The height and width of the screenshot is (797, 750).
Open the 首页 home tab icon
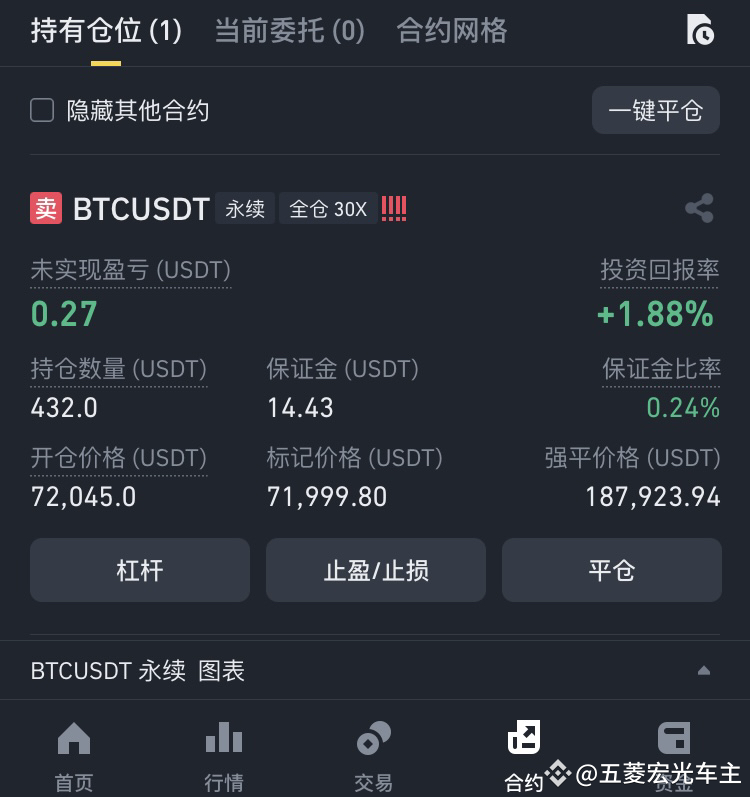(x=74, y=738)
